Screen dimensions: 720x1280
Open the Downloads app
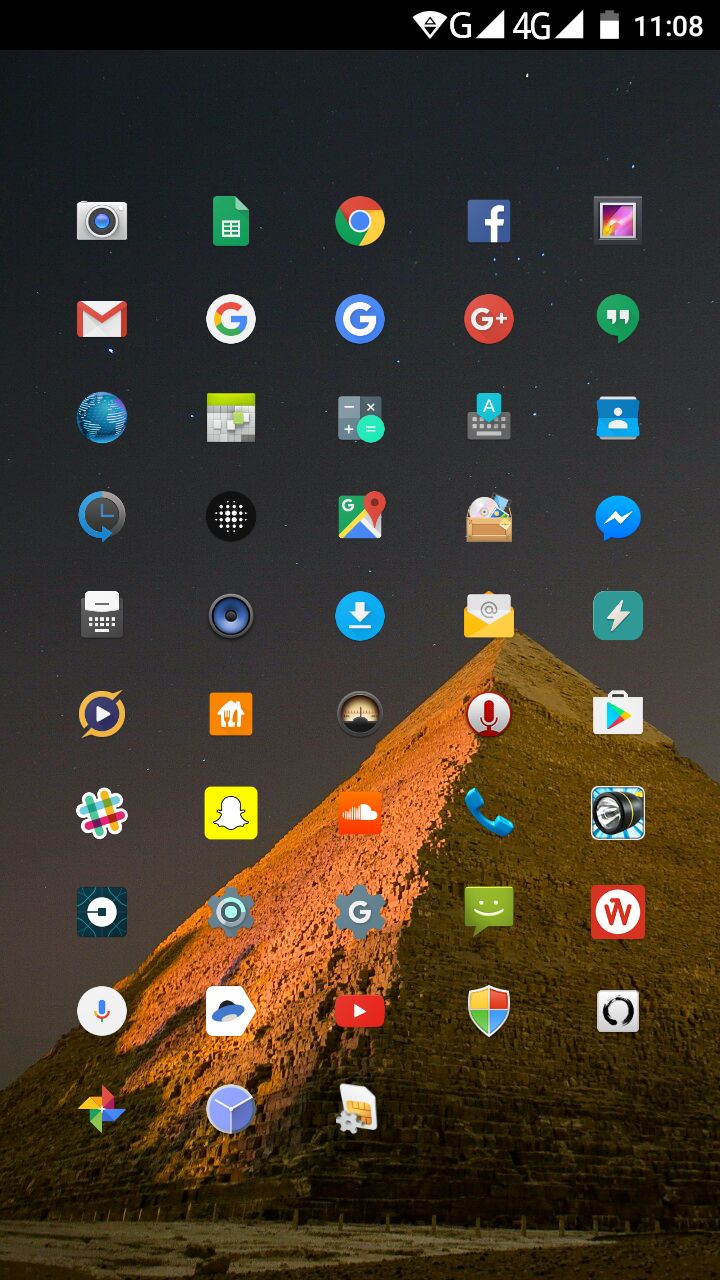tap(360, 615)
